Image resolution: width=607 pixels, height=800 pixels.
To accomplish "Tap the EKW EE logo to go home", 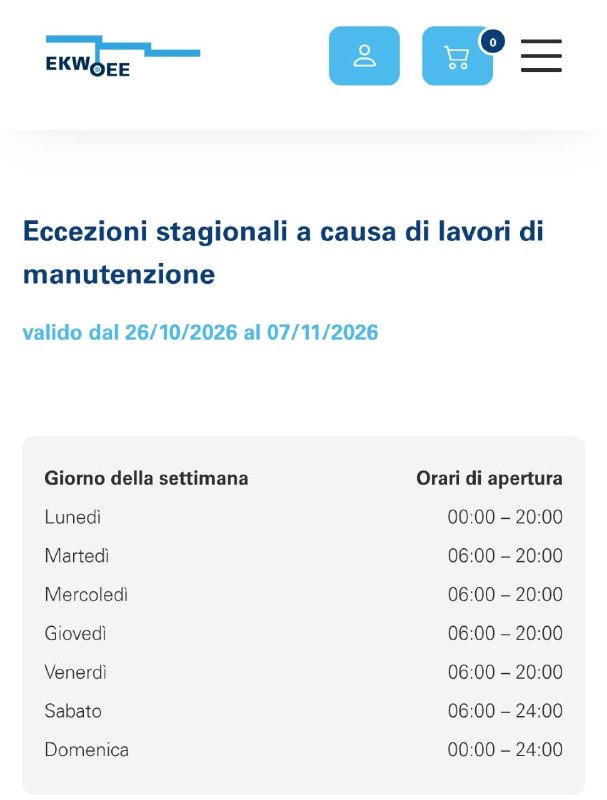I will (x=123, y=56).
